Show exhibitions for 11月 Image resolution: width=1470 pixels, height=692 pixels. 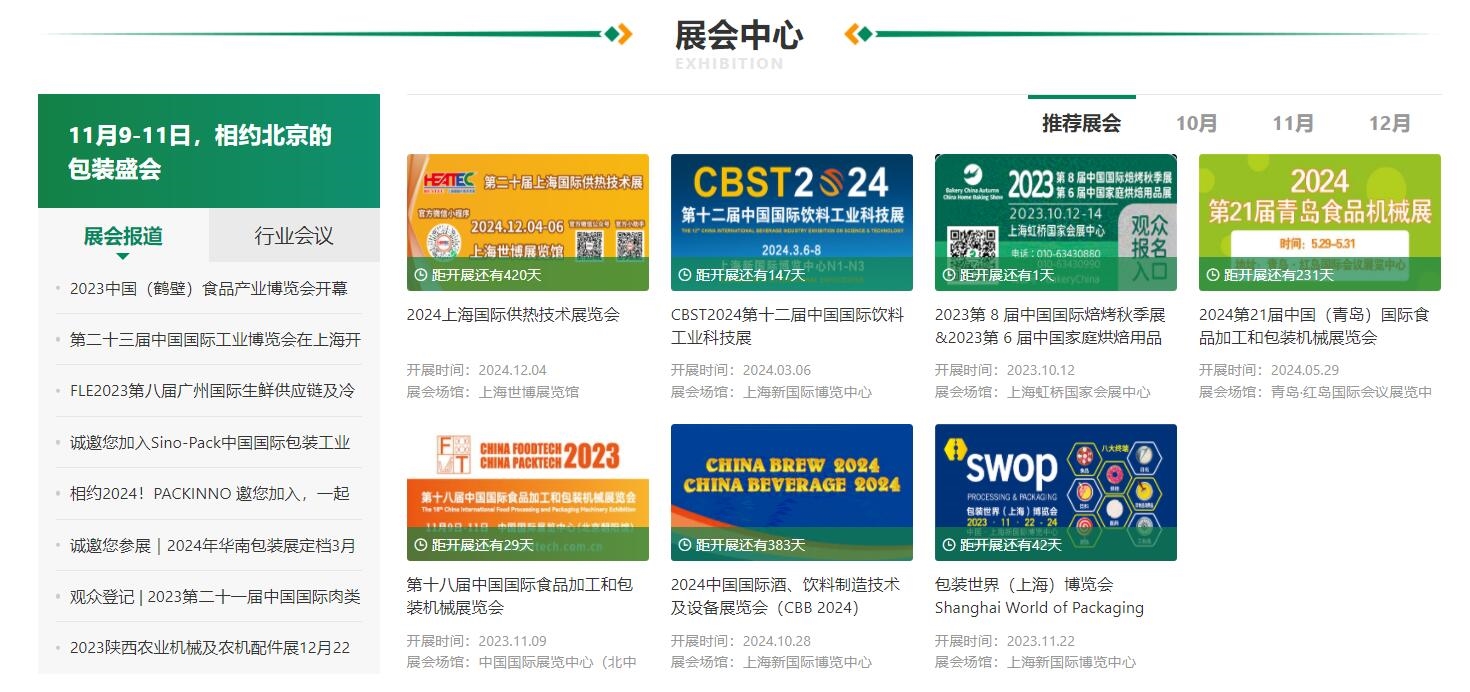click(x=1292, y=123)
